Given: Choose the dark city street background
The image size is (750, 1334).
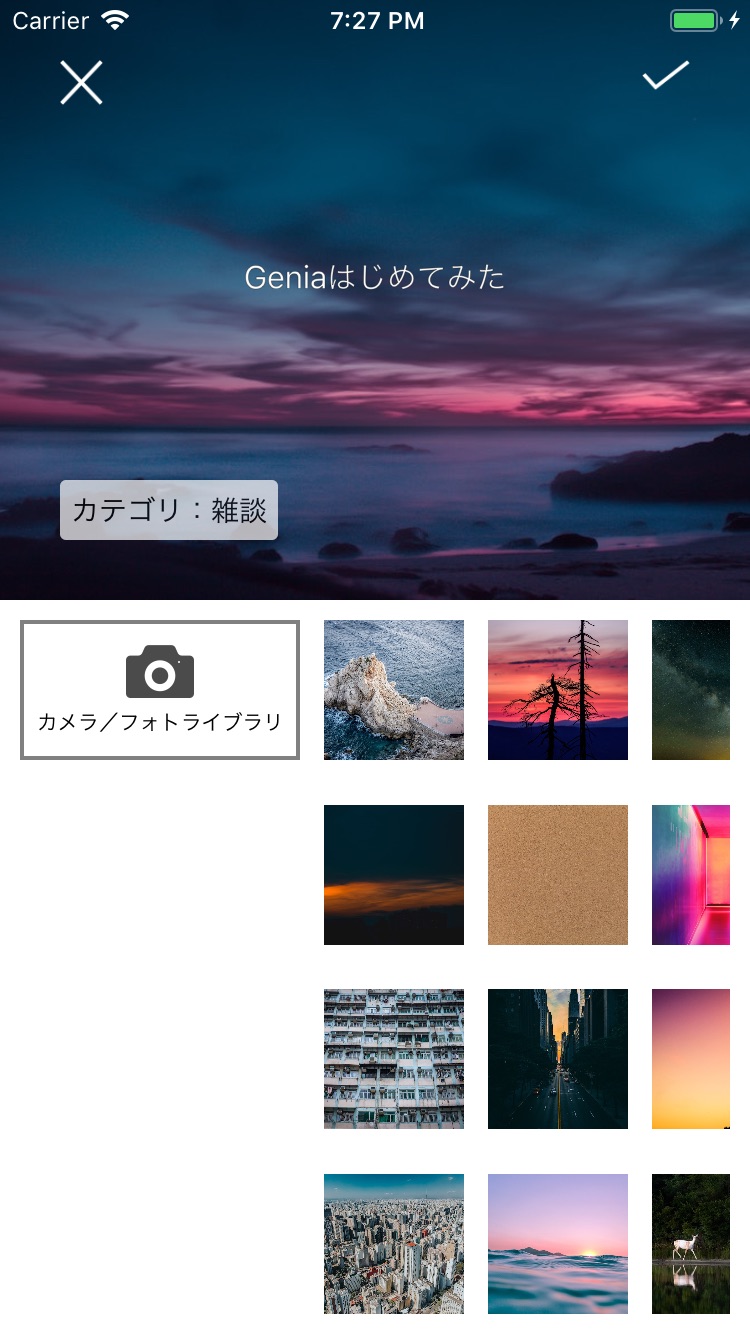Looking at the screenshot, I should (x=558, y=1059).
